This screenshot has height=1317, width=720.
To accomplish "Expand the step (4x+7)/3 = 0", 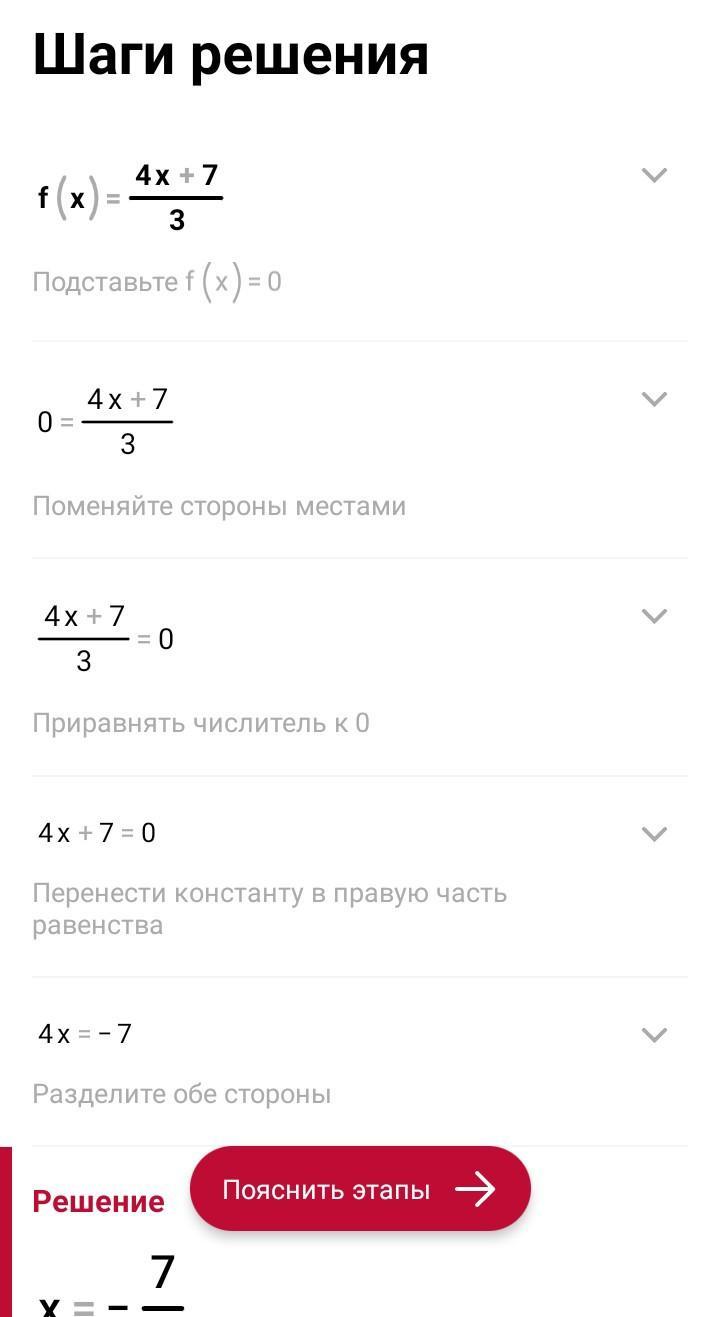I will 654,616.
